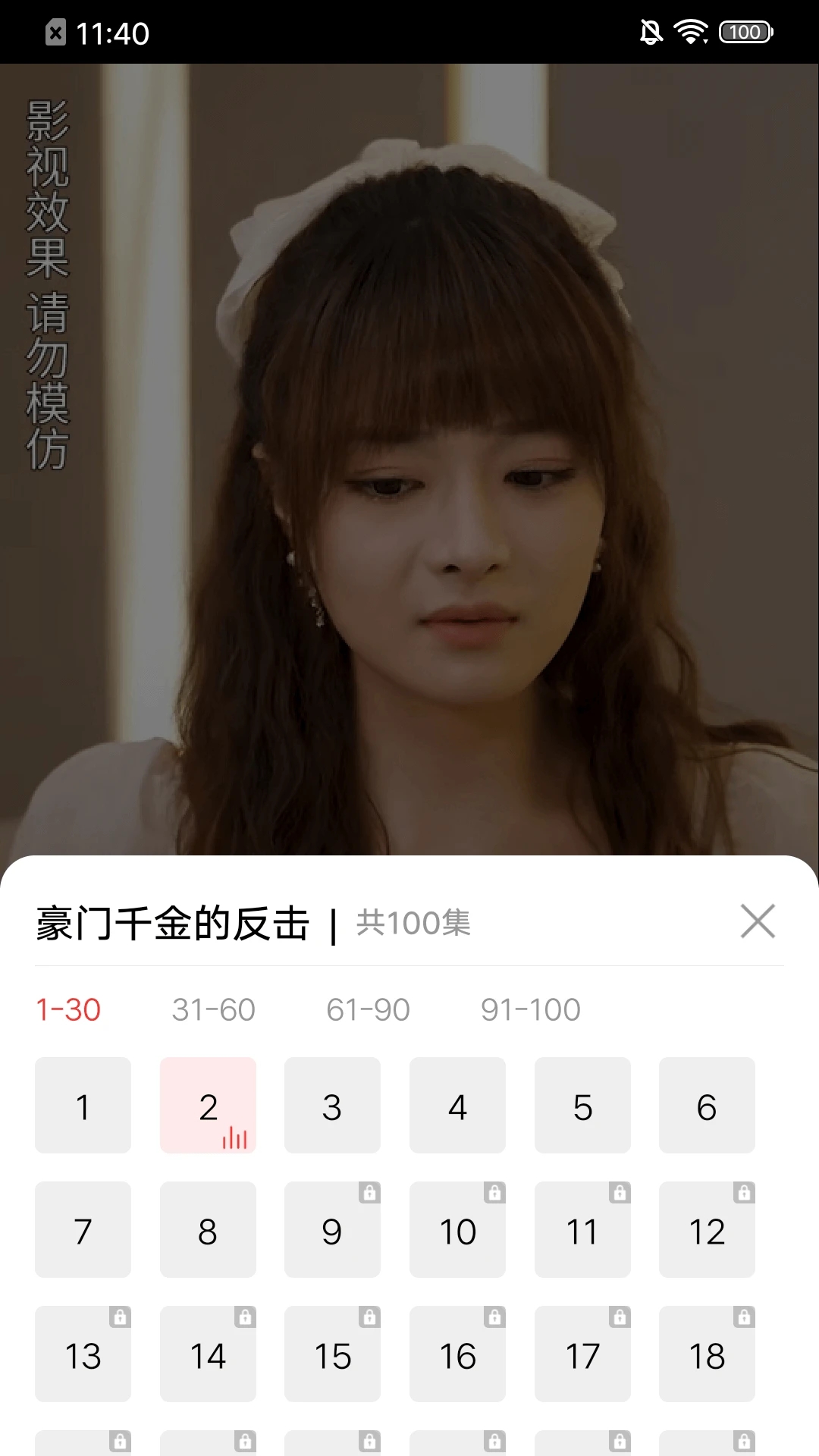Select locked episode 13
The height and width of the screenshot is (1456, 819).
click(x=83, y=1355)
